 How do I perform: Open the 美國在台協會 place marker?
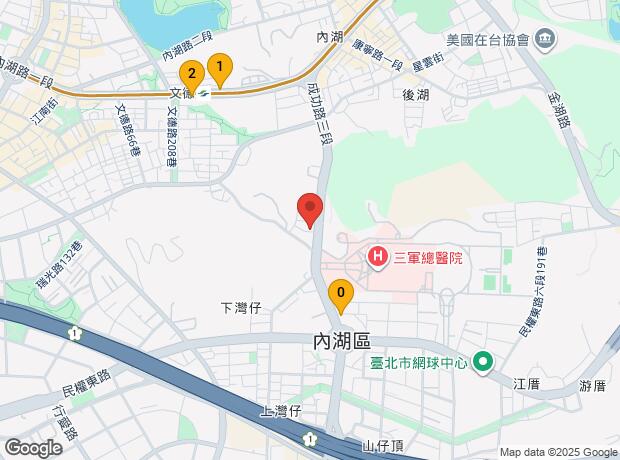(x=545, y=40)
